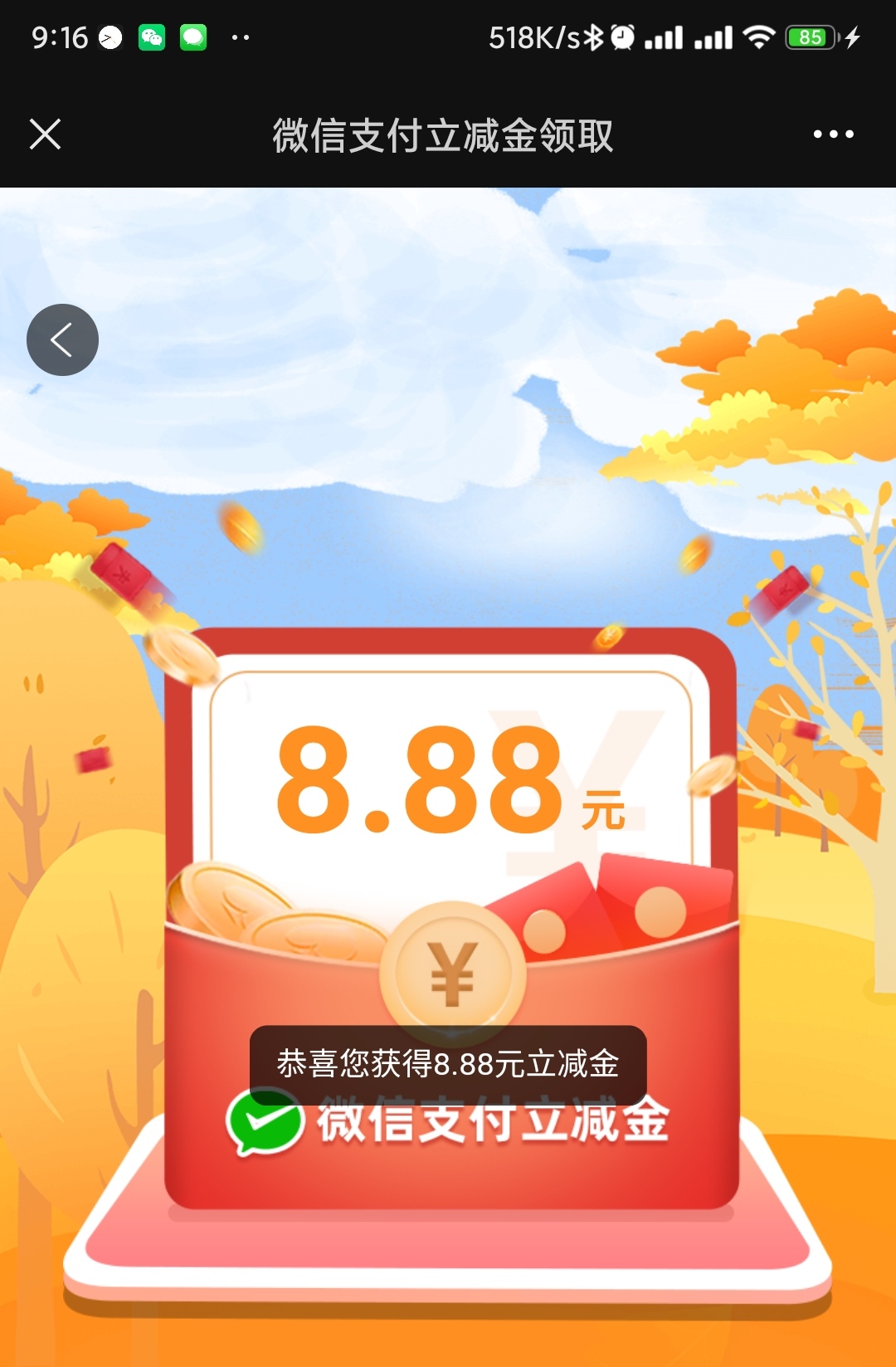Image resolution: width=896 pixels, height=1367 pixels.
Task: Close the WeChat Pay coupon page
Action: (46, 134)
